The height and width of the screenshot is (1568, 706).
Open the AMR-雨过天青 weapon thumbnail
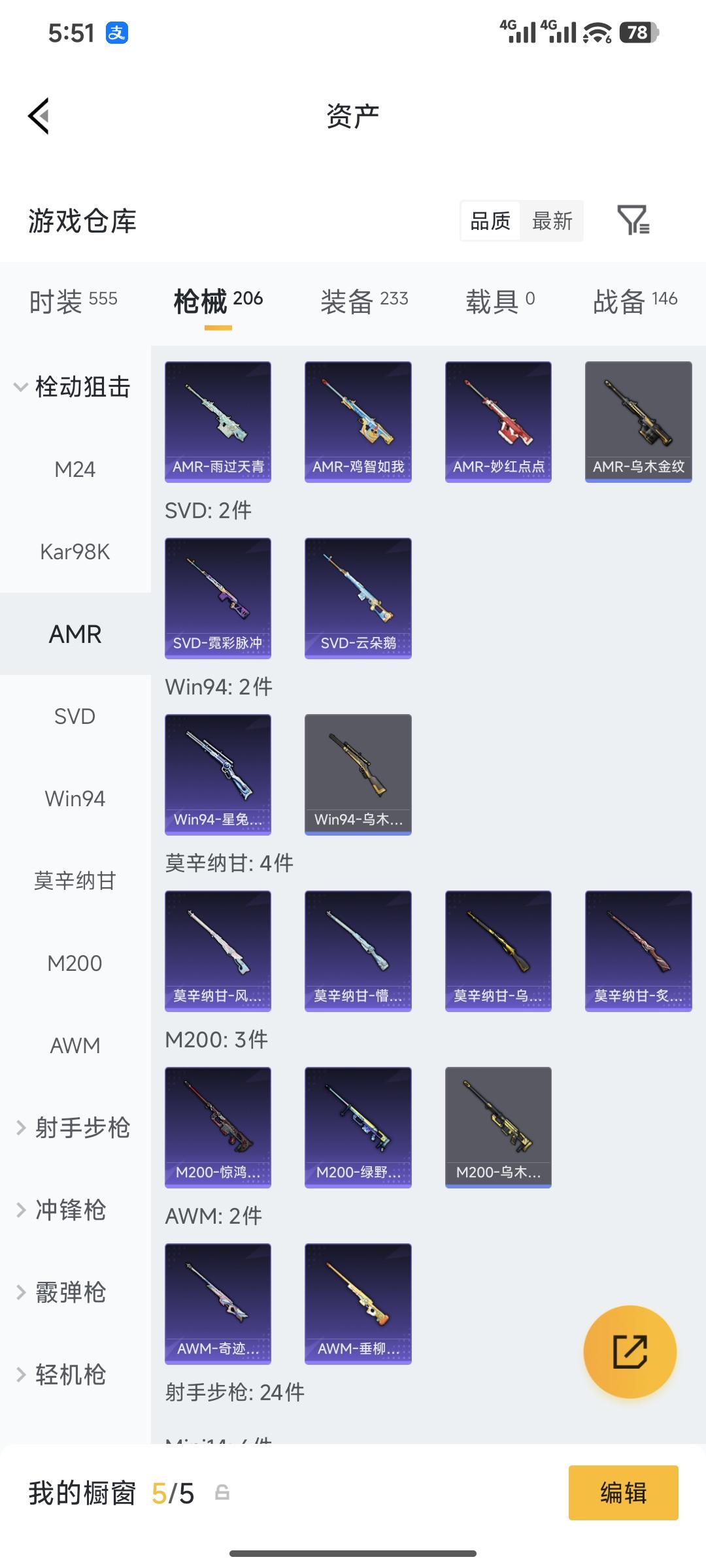[x=218, y=420]
